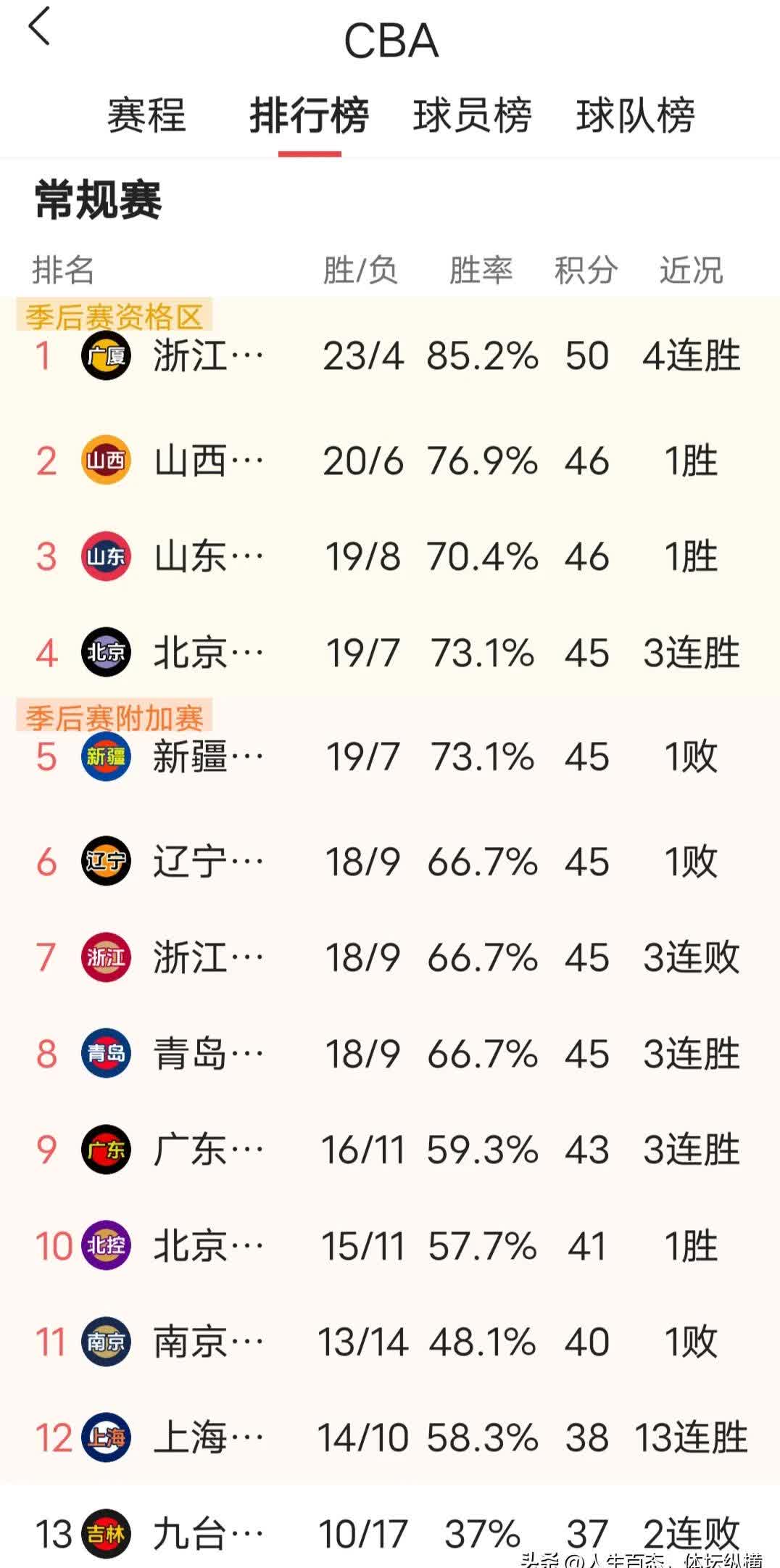Viewport: 780px width, 1568px height.
Task: Click the 近况 column header
Action: coord(691,270)
